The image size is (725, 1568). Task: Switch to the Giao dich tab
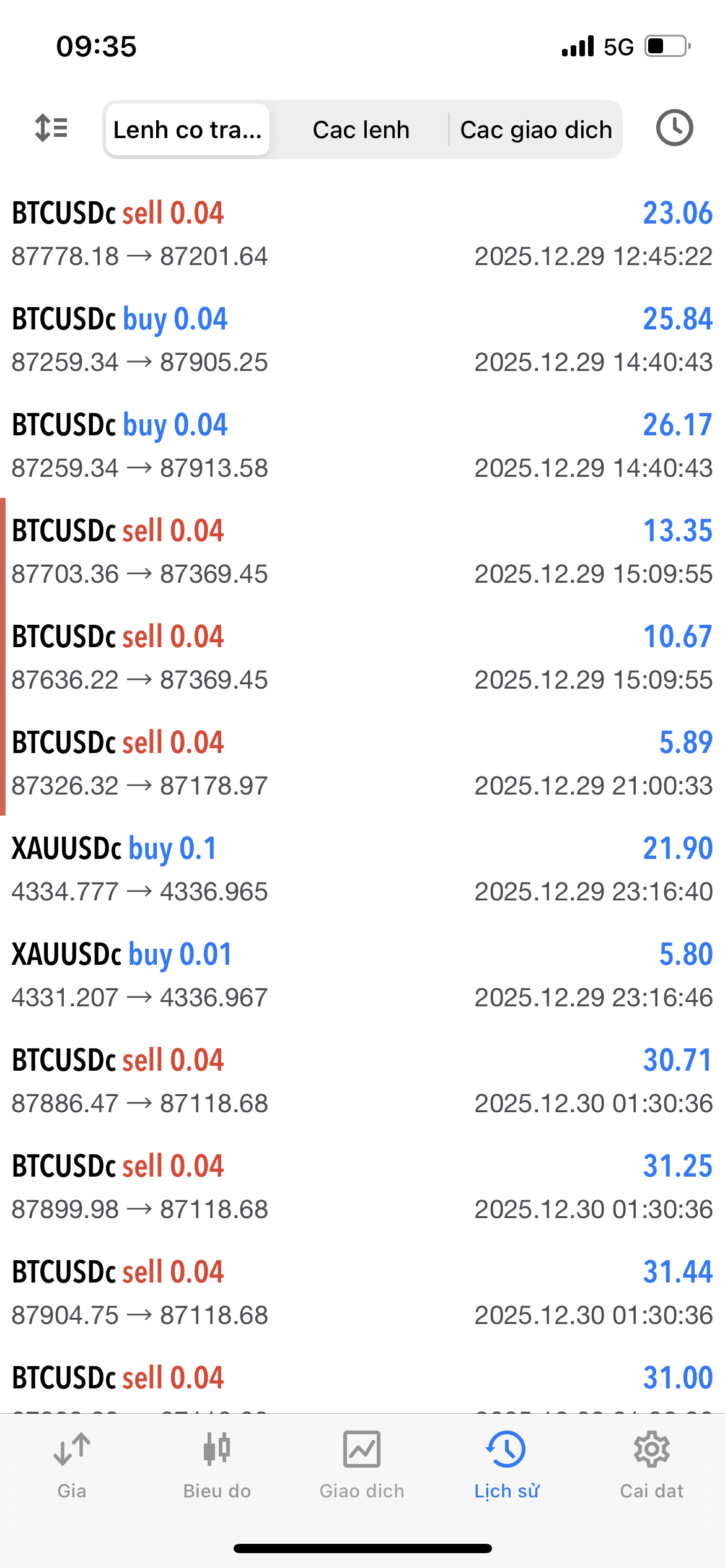pos(362,1465)
